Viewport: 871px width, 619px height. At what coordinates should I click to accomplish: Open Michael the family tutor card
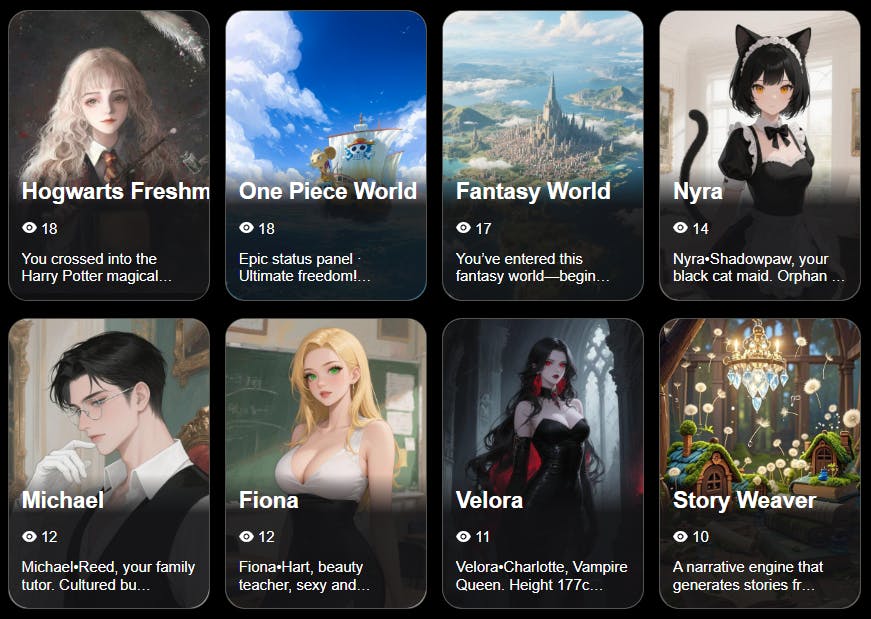pos(109,463)
